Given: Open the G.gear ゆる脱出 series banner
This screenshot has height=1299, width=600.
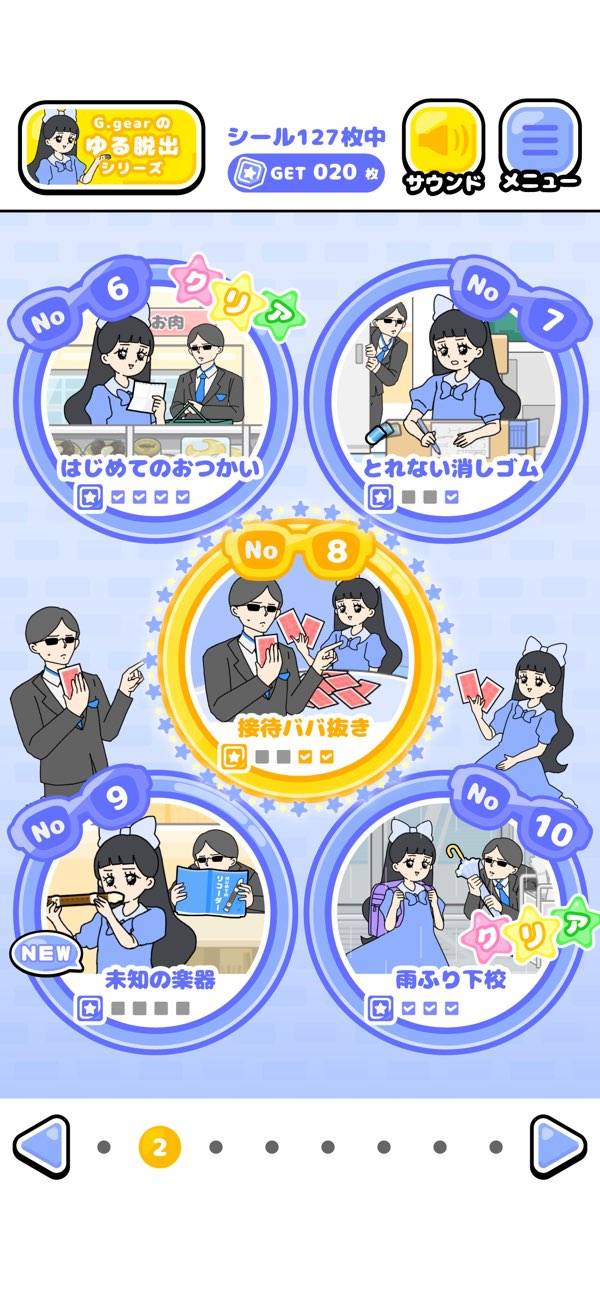Looking at the screenshot, I should click(112, 147).
